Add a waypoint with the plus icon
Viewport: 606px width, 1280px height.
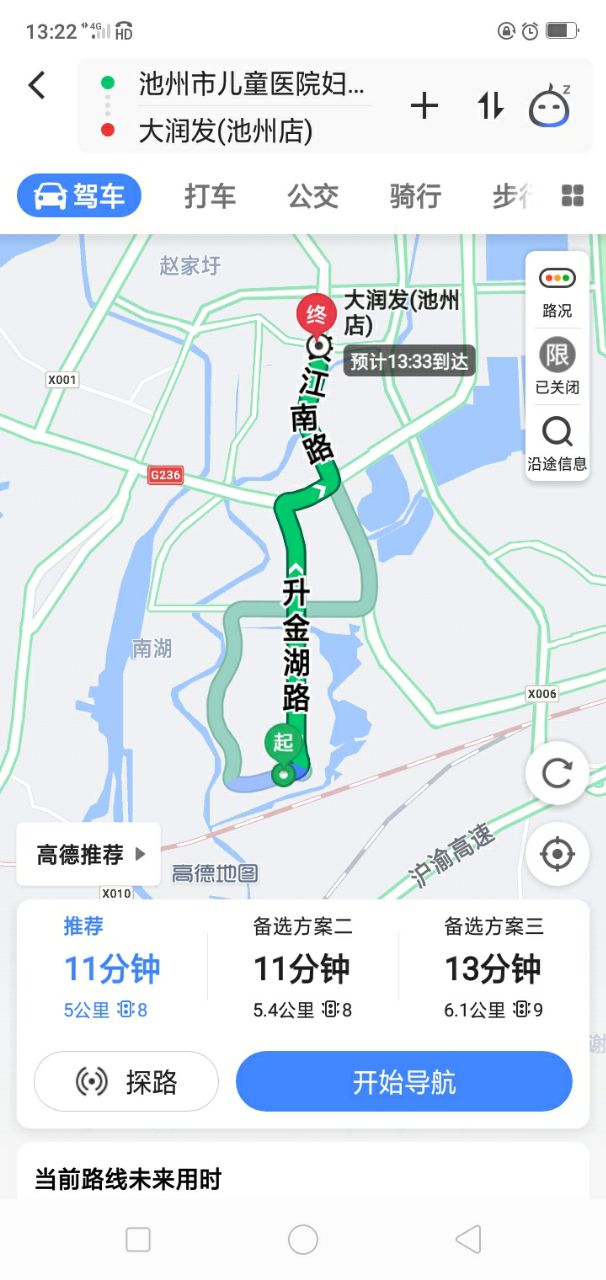(425, 106)
